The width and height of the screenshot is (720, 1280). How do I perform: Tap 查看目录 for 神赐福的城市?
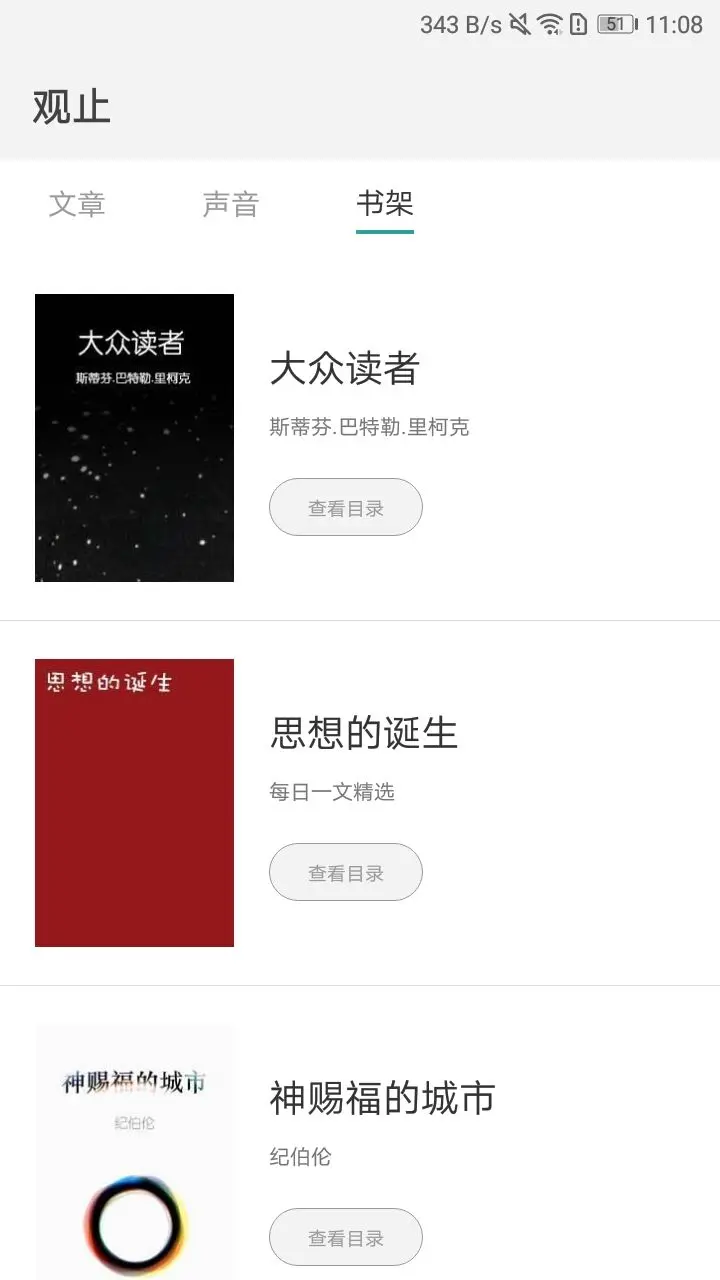[x=346, y=1237]
